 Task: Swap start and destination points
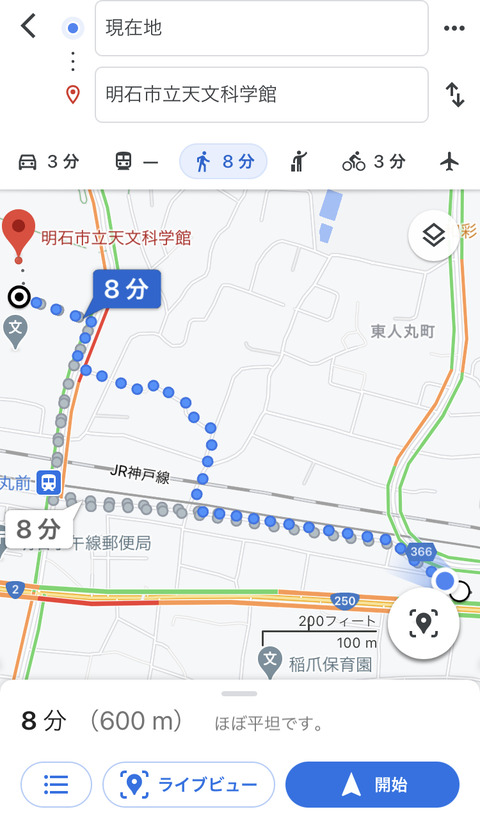455,95
